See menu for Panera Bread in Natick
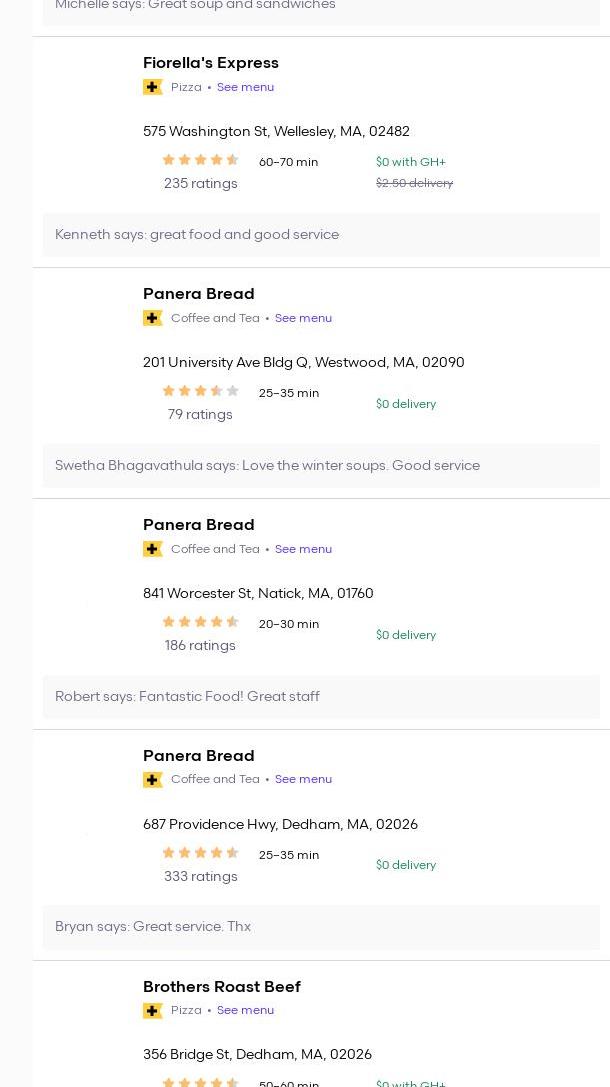 [x=303, y=549]
